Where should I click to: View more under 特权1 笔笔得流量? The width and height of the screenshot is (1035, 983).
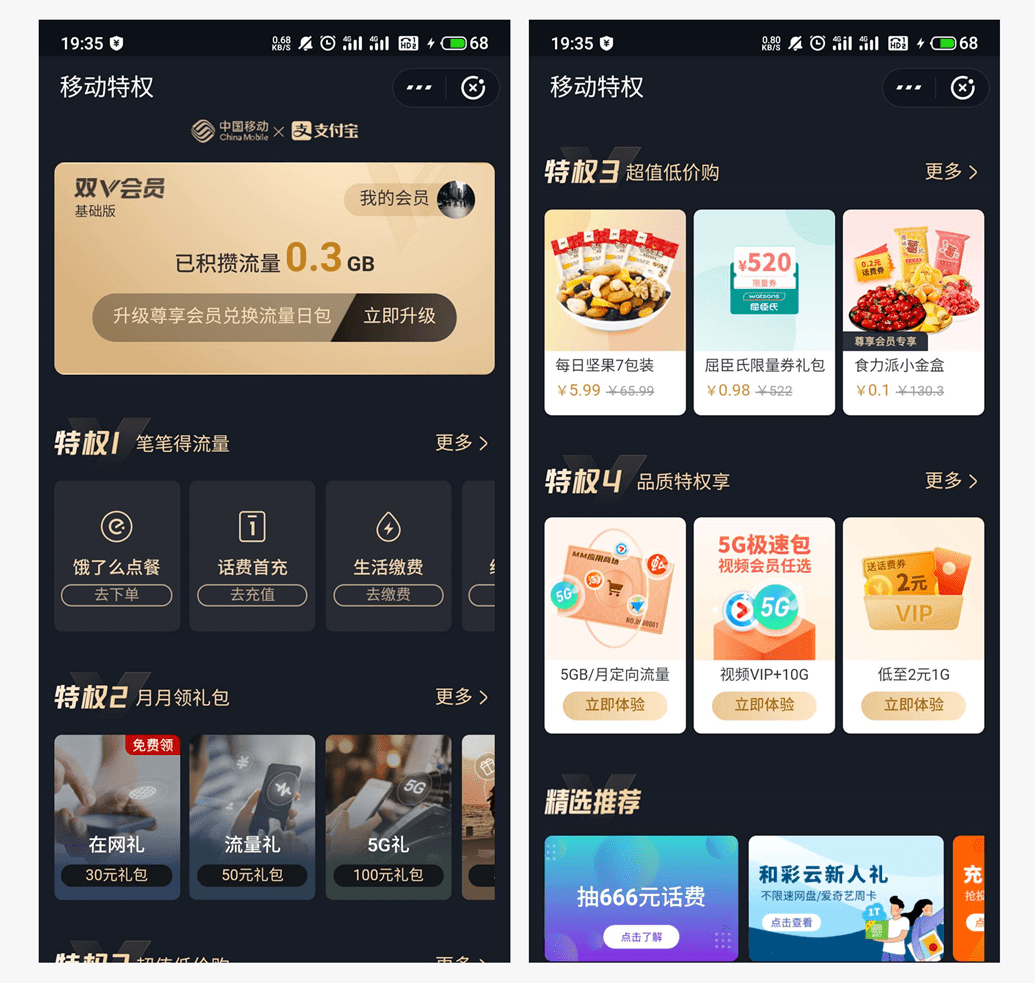pos(462,443)
